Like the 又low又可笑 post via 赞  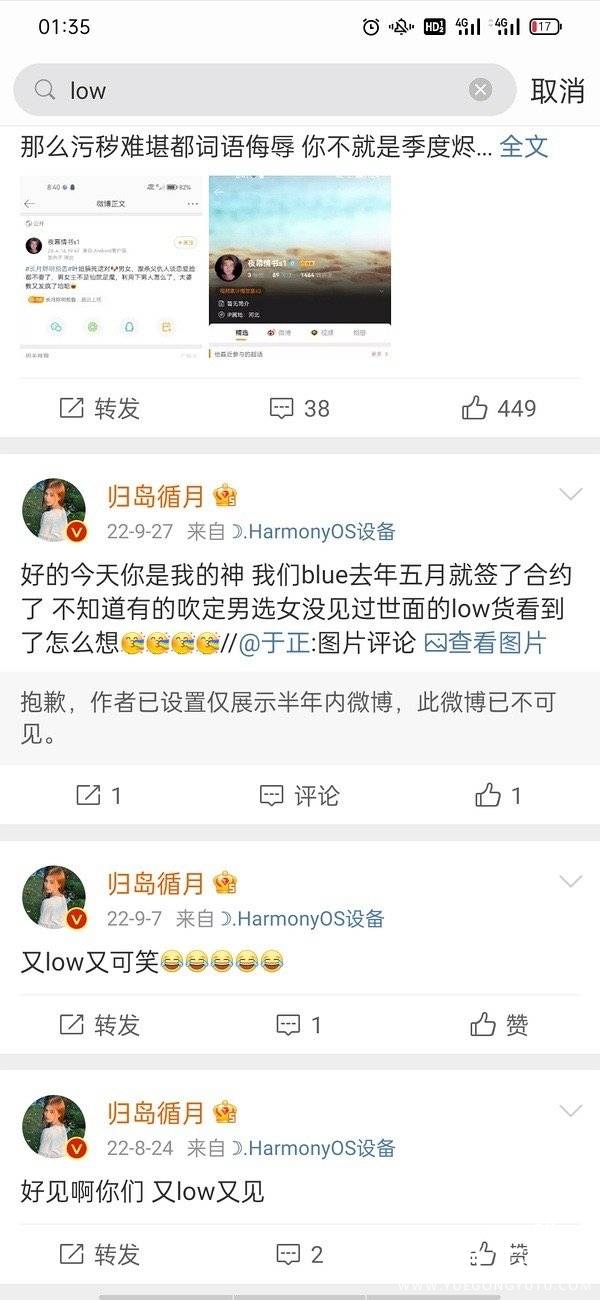click(x=499, y=1025)
